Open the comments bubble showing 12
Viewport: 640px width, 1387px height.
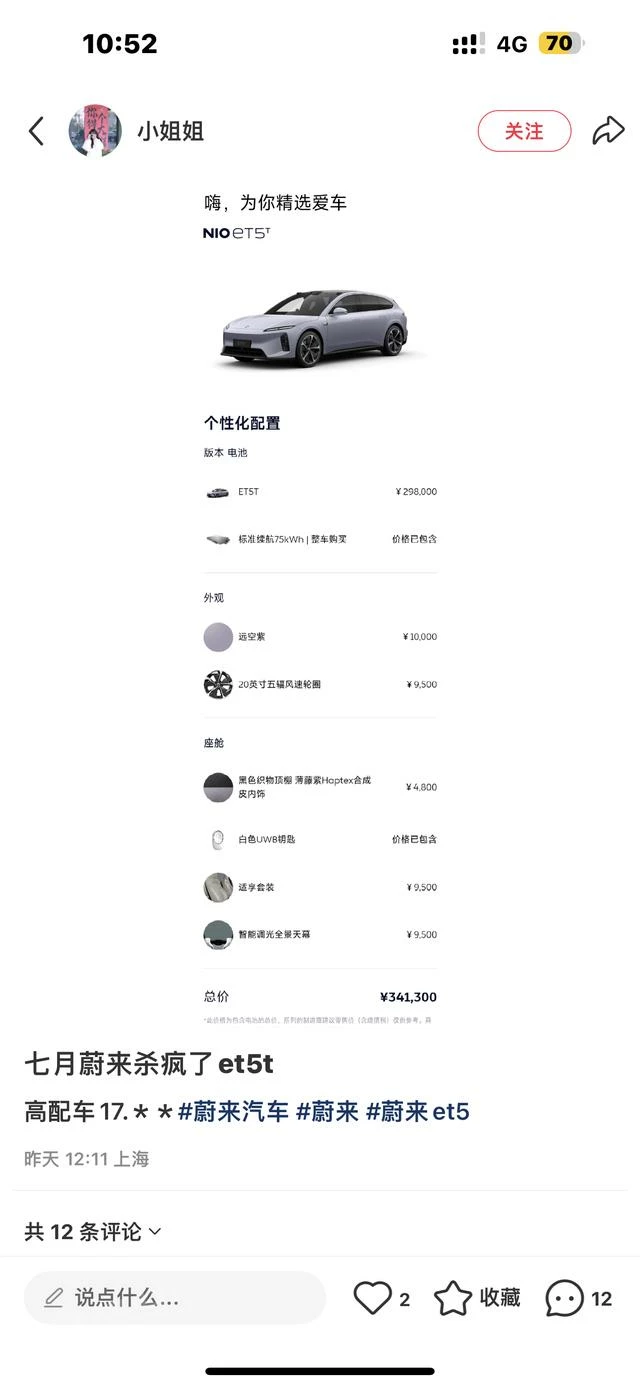(x=578, y=1299)
